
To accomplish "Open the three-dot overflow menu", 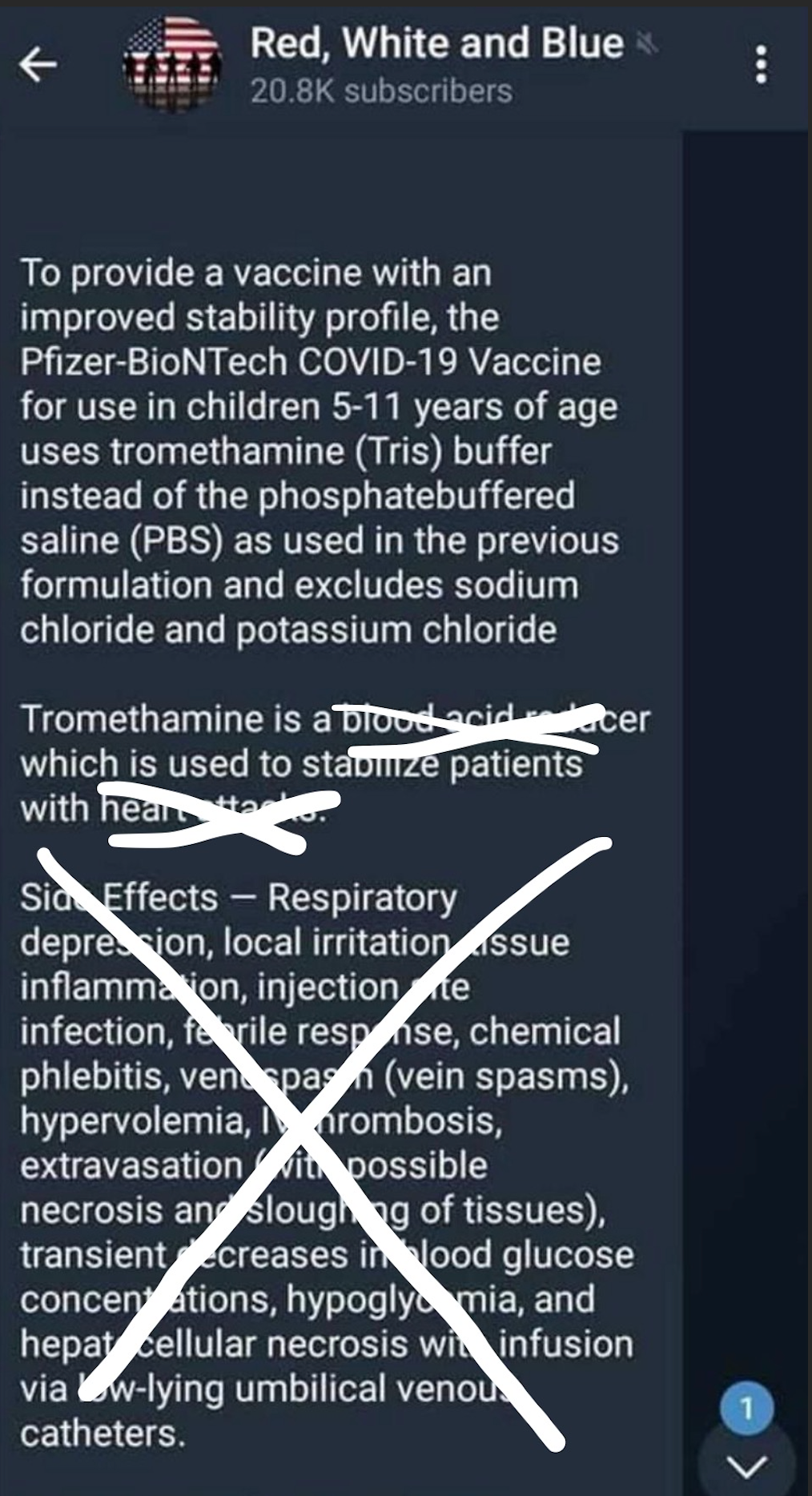I will [x=761, y=64].
